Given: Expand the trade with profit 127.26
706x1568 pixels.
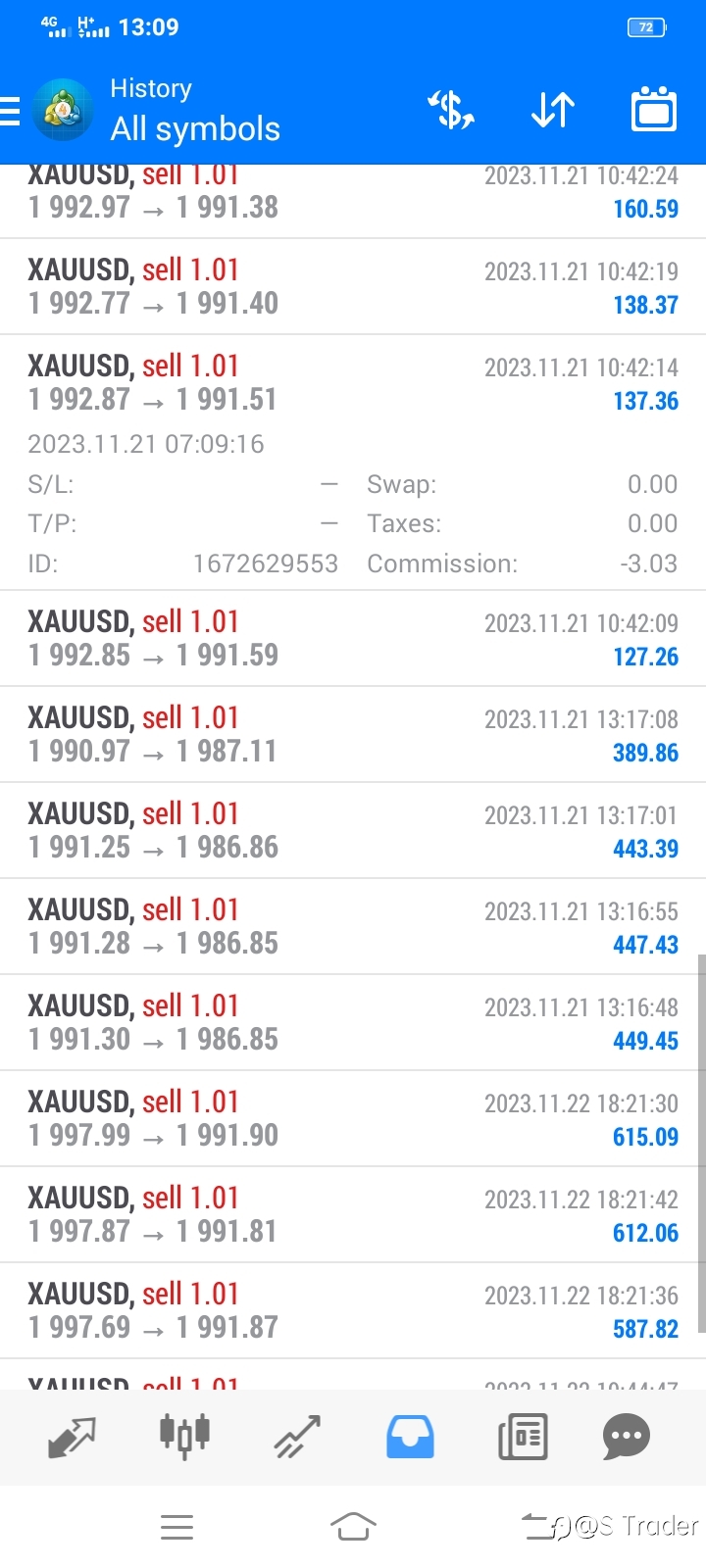Looking at the screenshot, I should tap(353, 638).
